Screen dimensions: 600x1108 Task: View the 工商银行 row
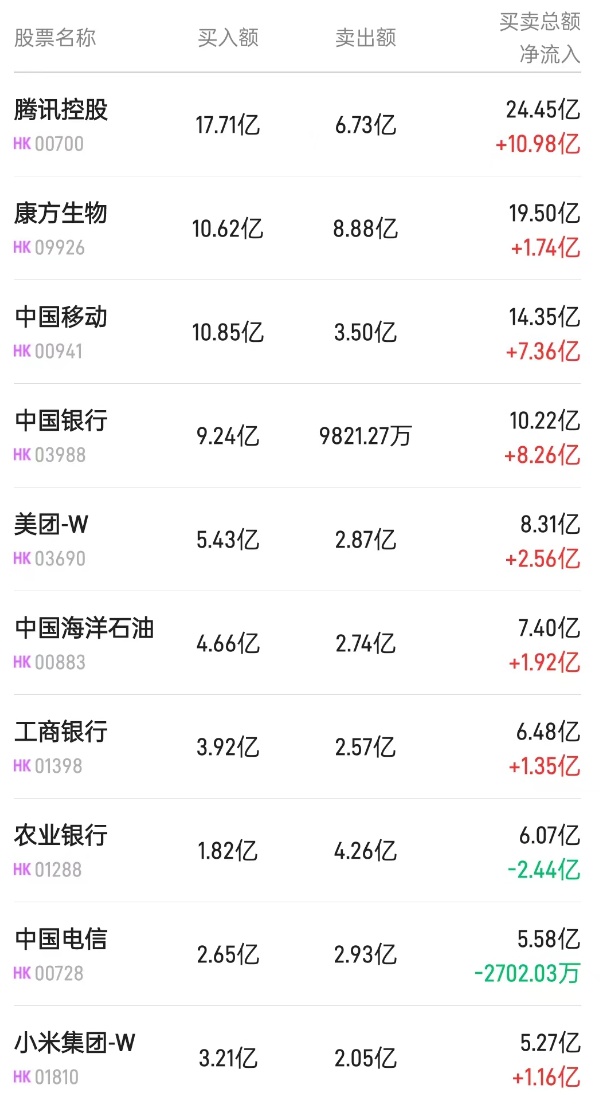coord(62,733)
